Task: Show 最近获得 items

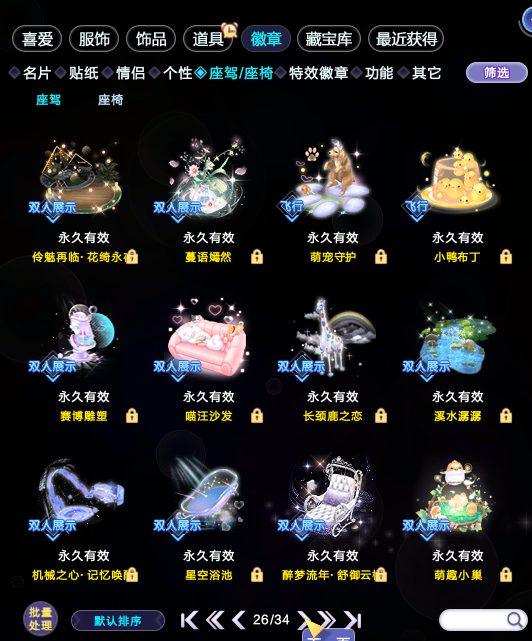Action: pyautogui.click(x=406, y=39)
